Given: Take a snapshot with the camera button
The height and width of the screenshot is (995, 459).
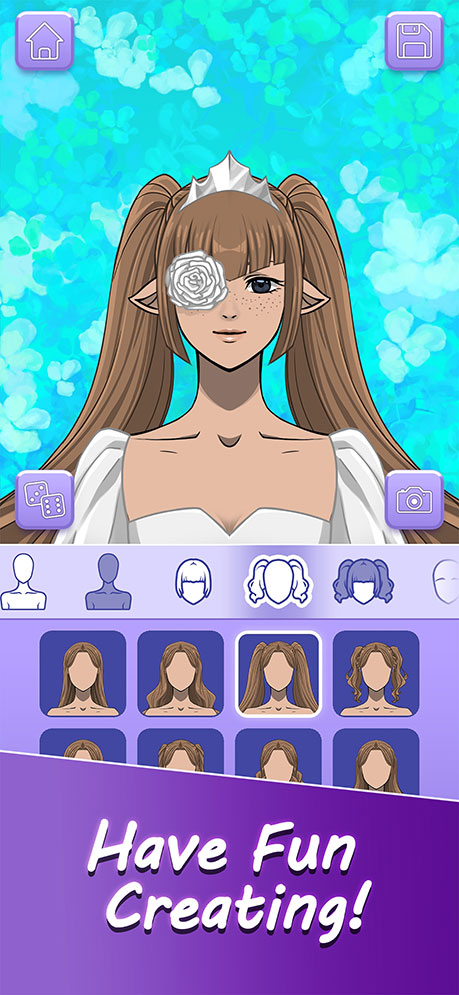Looking at the screenshot, I should [414, 499].
